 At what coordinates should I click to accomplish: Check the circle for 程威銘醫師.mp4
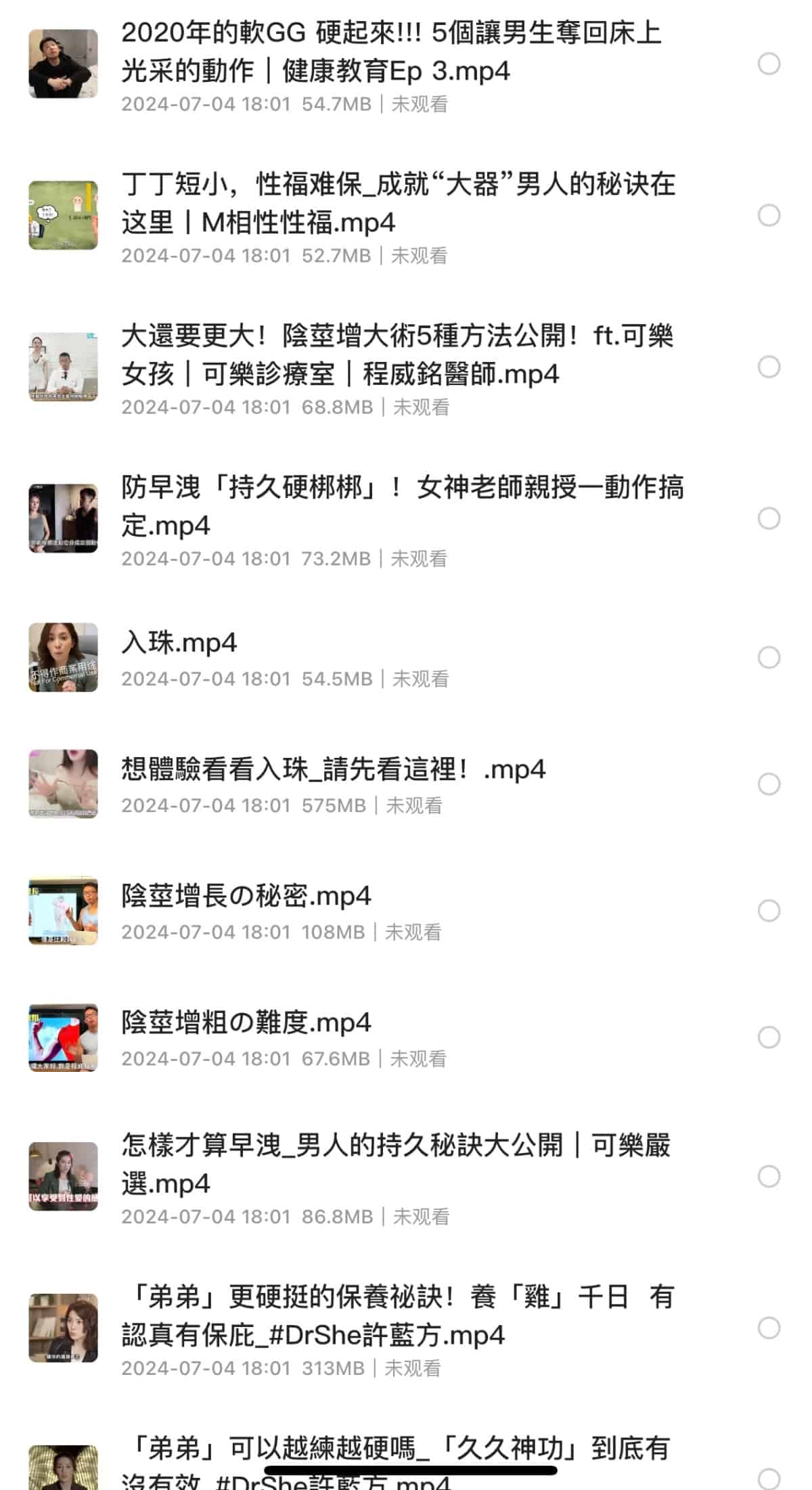click(x=769, y=367)
